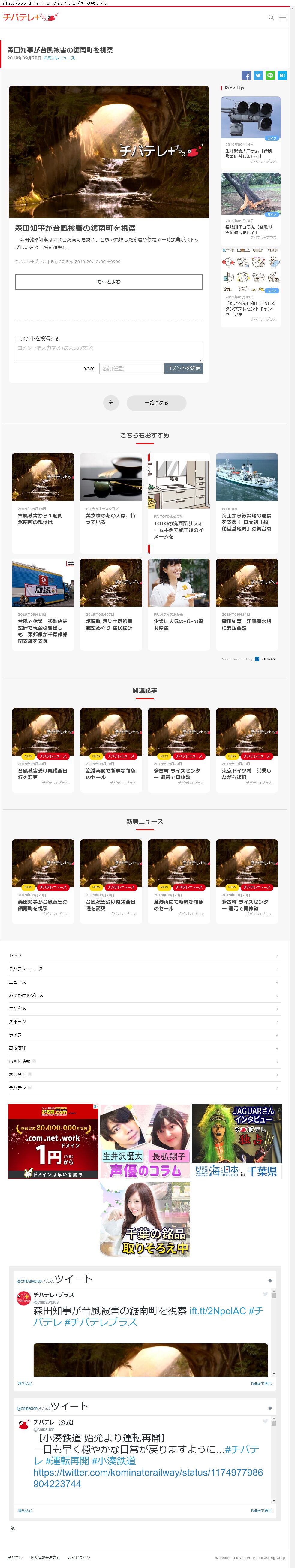295x1568 pixels.
Task: Open the チバテレニュース category link under the title
Action: (x=59, y=58)
